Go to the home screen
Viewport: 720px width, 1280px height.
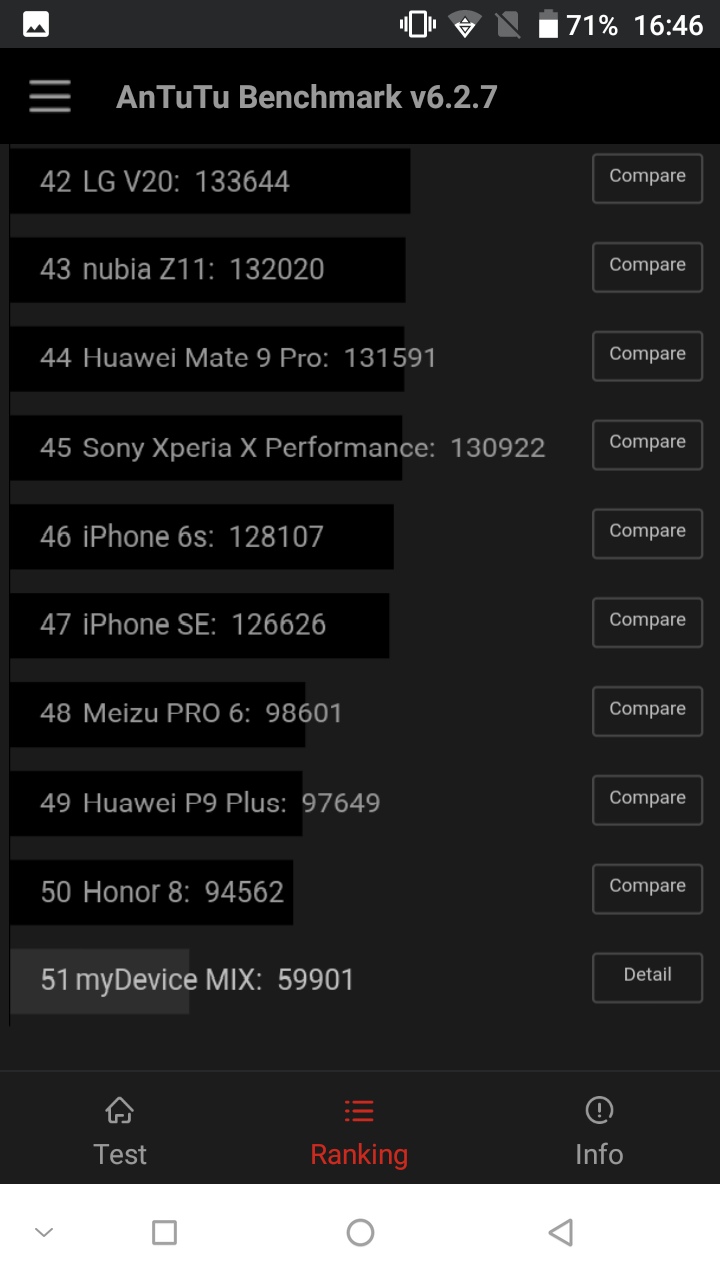(360, 1232)
